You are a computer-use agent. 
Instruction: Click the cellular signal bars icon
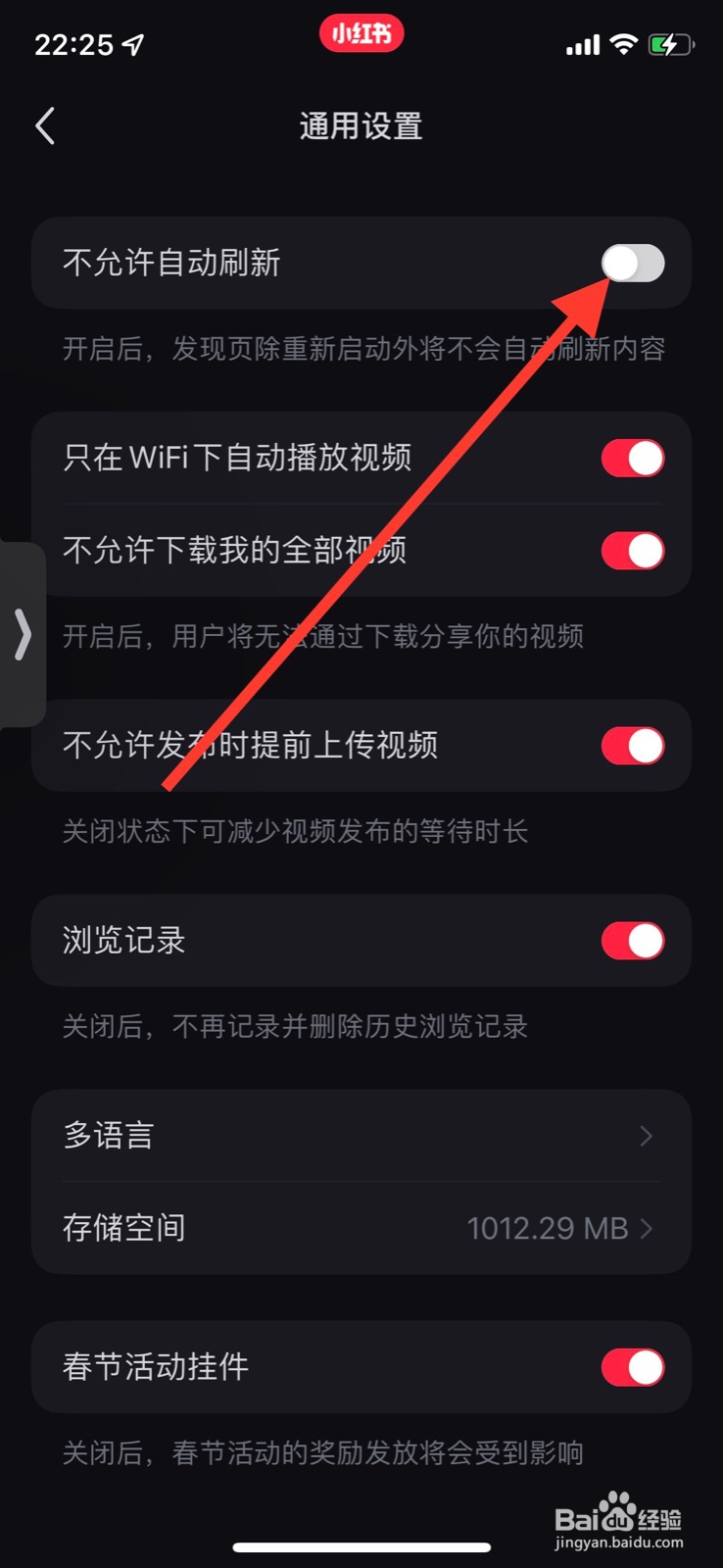coord(582,43)
